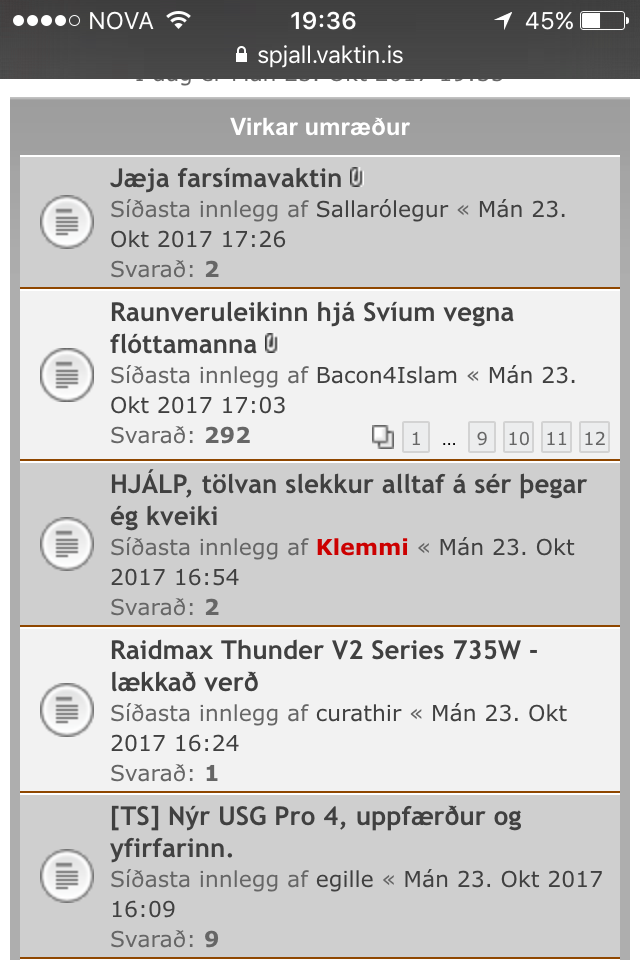Screen dimensions: 640x960
Task: Open Raidmax Thunder V2 Series 735W thread
Action: (324, 652)
